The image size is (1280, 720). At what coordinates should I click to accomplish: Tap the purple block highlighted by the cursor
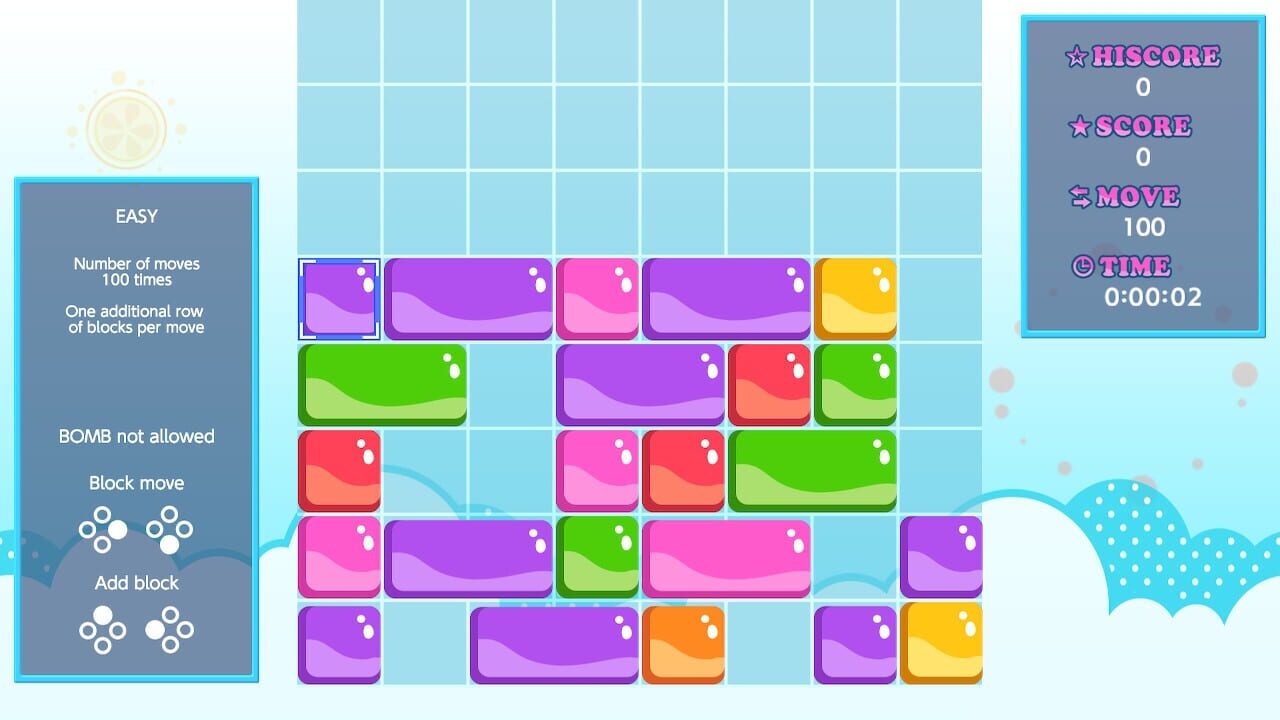point(339,299)
